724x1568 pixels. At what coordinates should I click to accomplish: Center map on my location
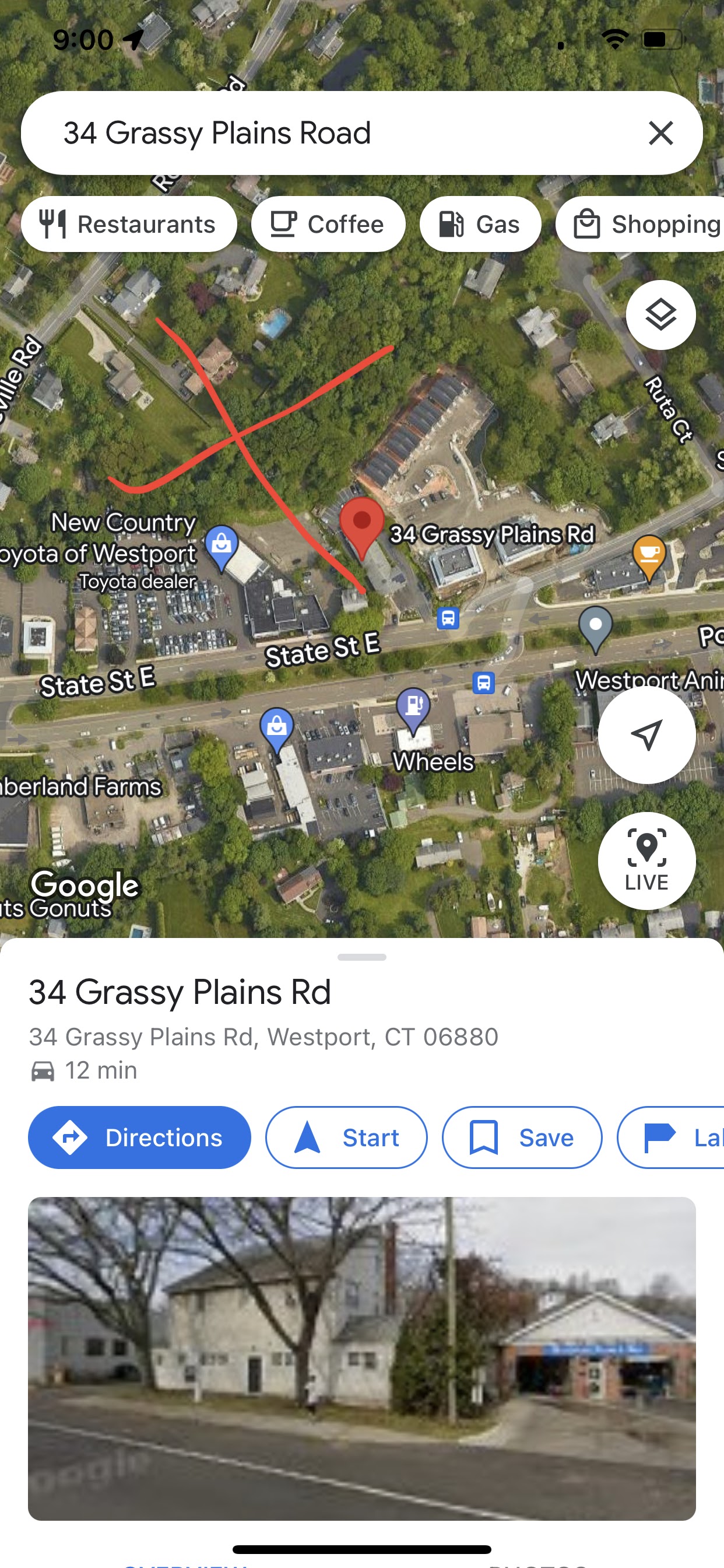coord(646,734)
